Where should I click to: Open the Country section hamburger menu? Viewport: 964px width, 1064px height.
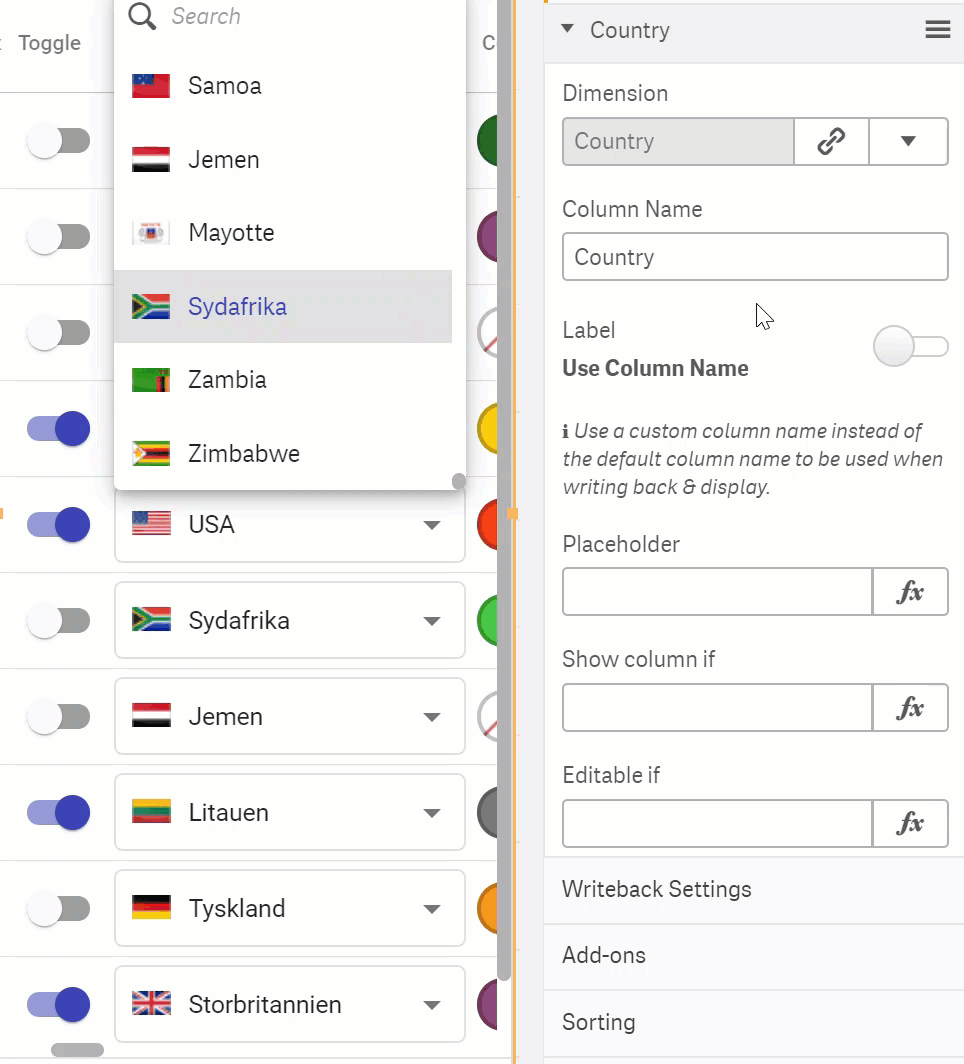coord(937,30)
